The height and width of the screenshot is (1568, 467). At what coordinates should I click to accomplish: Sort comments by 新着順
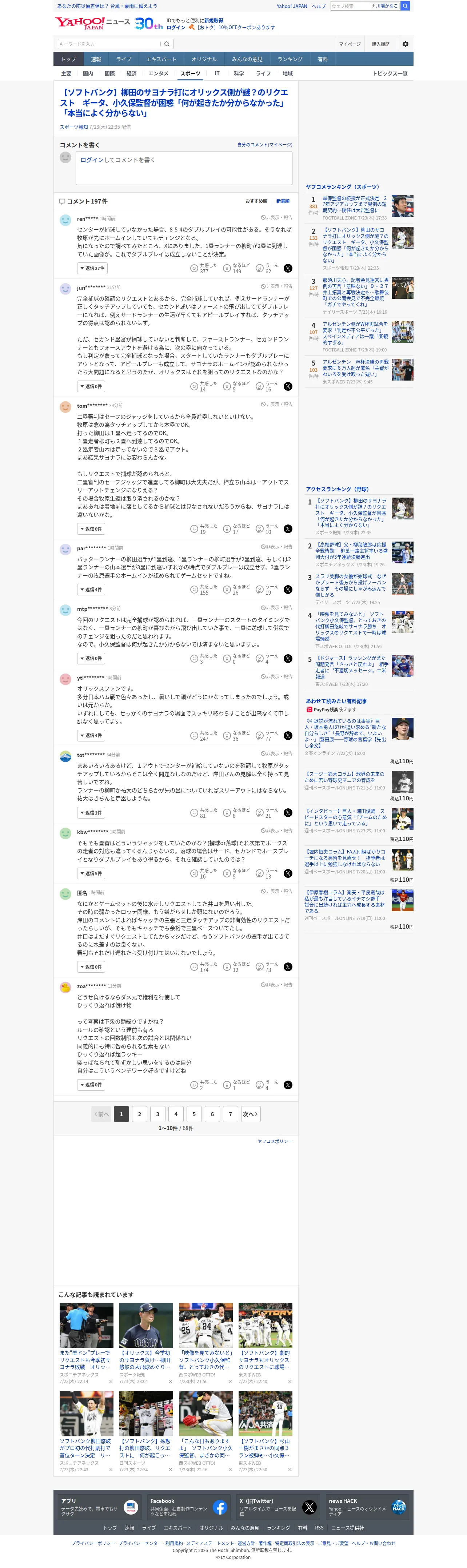pos(283,201)
